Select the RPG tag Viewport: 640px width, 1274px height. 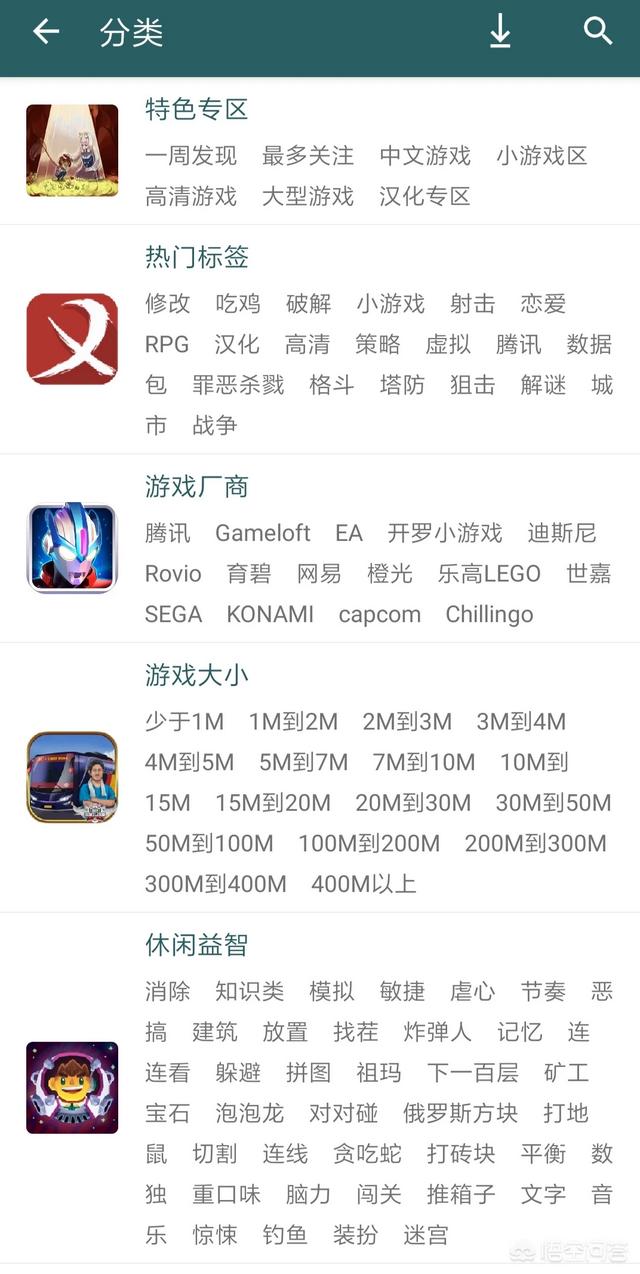[167, 344]
